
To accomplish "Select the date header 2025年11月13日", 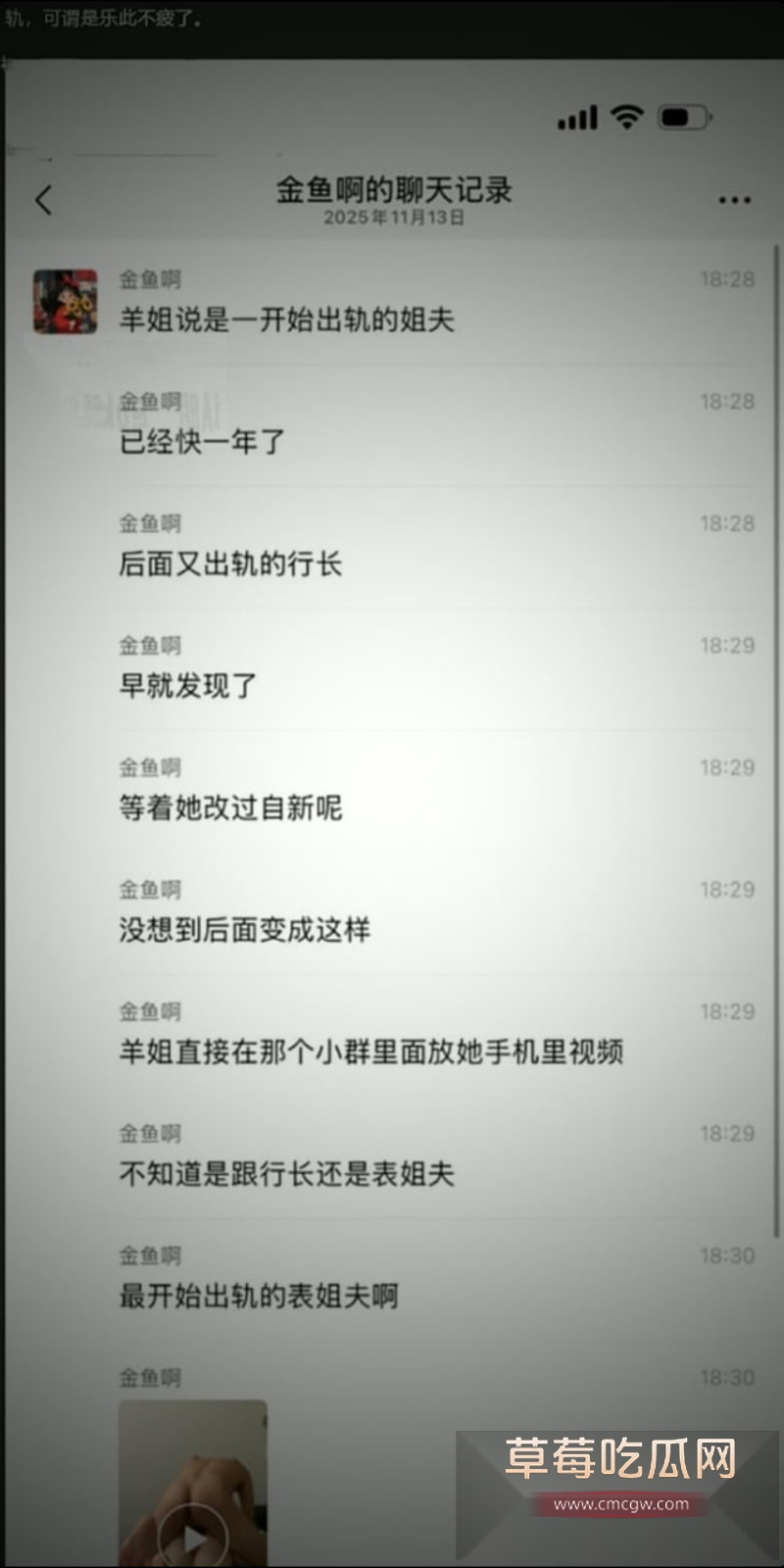I will 392,220.
